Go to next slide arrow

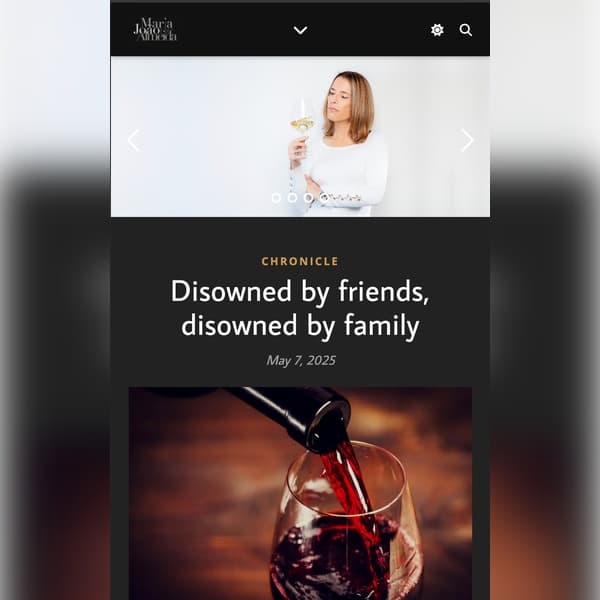click(467, 140)
